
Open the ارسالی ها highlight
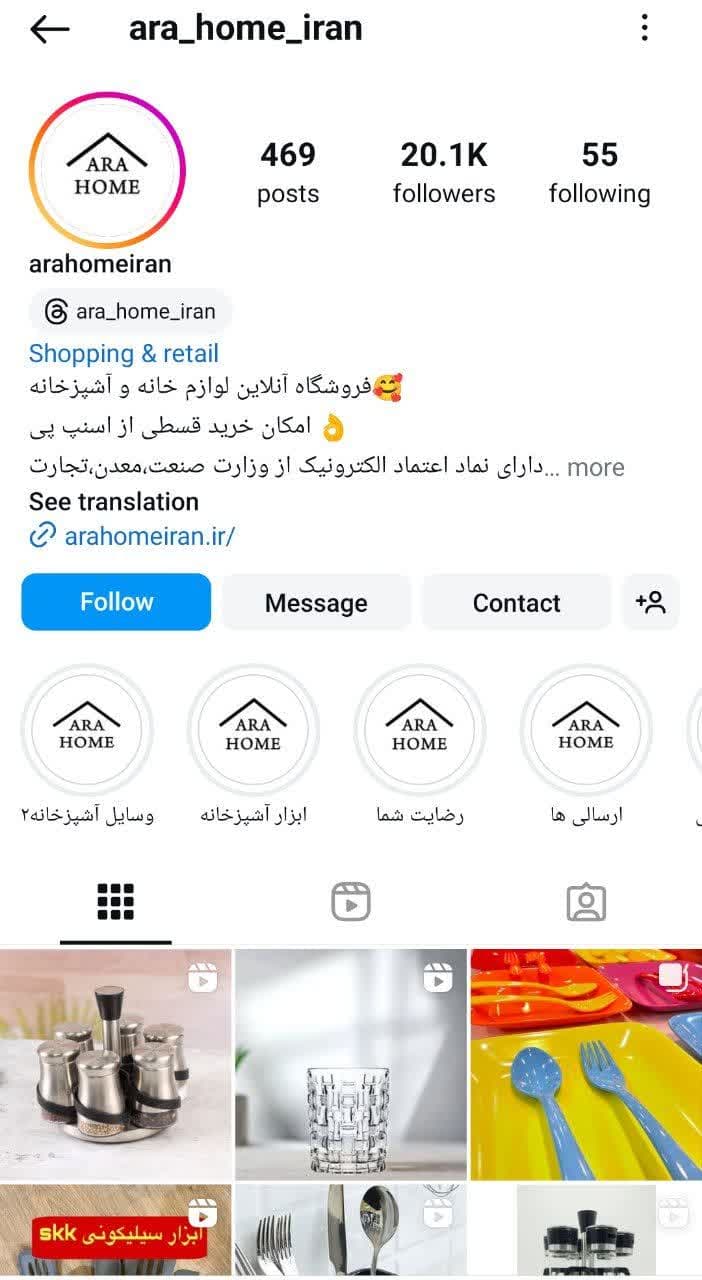tap(586, 731)
